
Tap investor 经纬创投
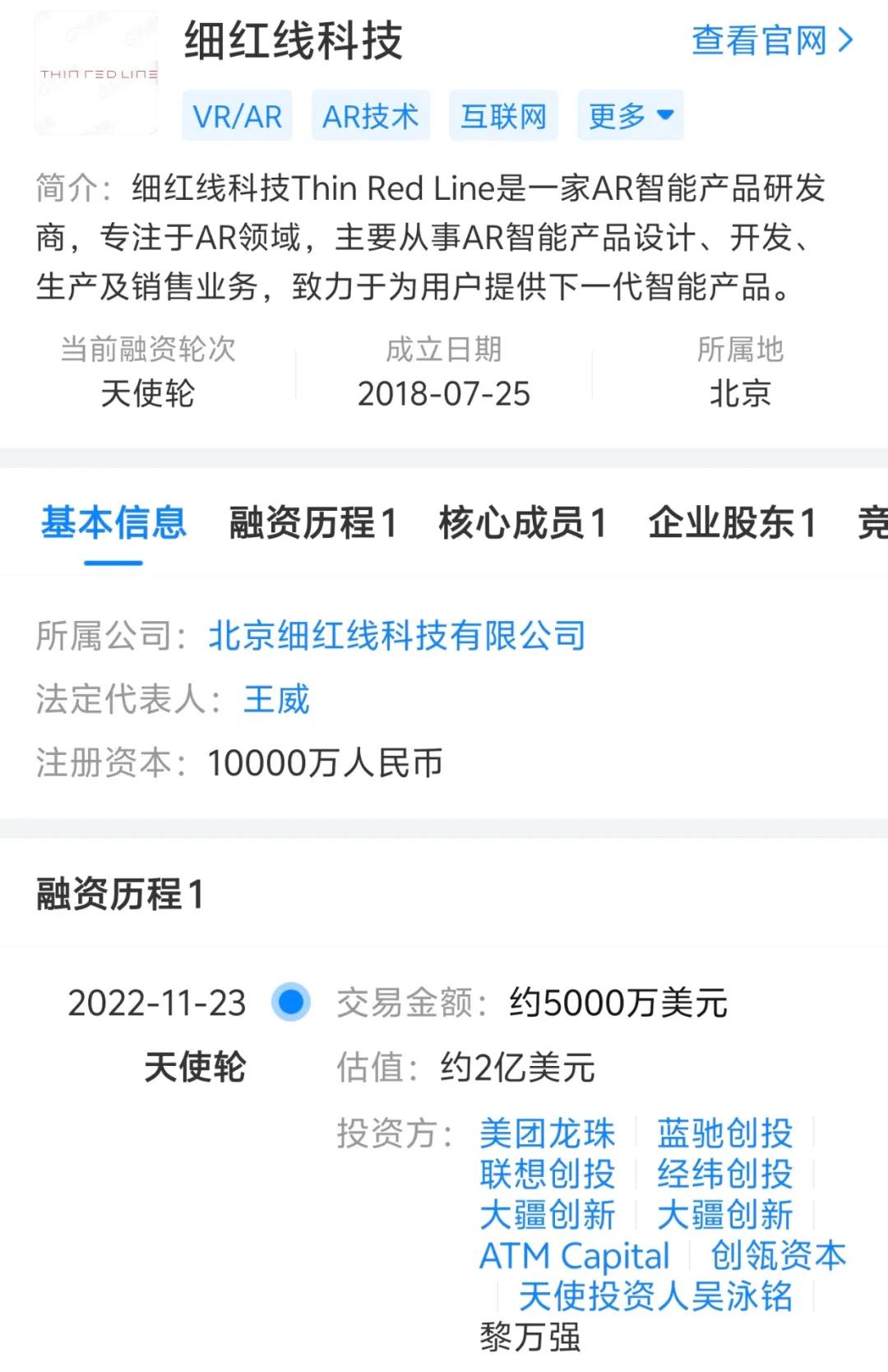pos(724,1174)
